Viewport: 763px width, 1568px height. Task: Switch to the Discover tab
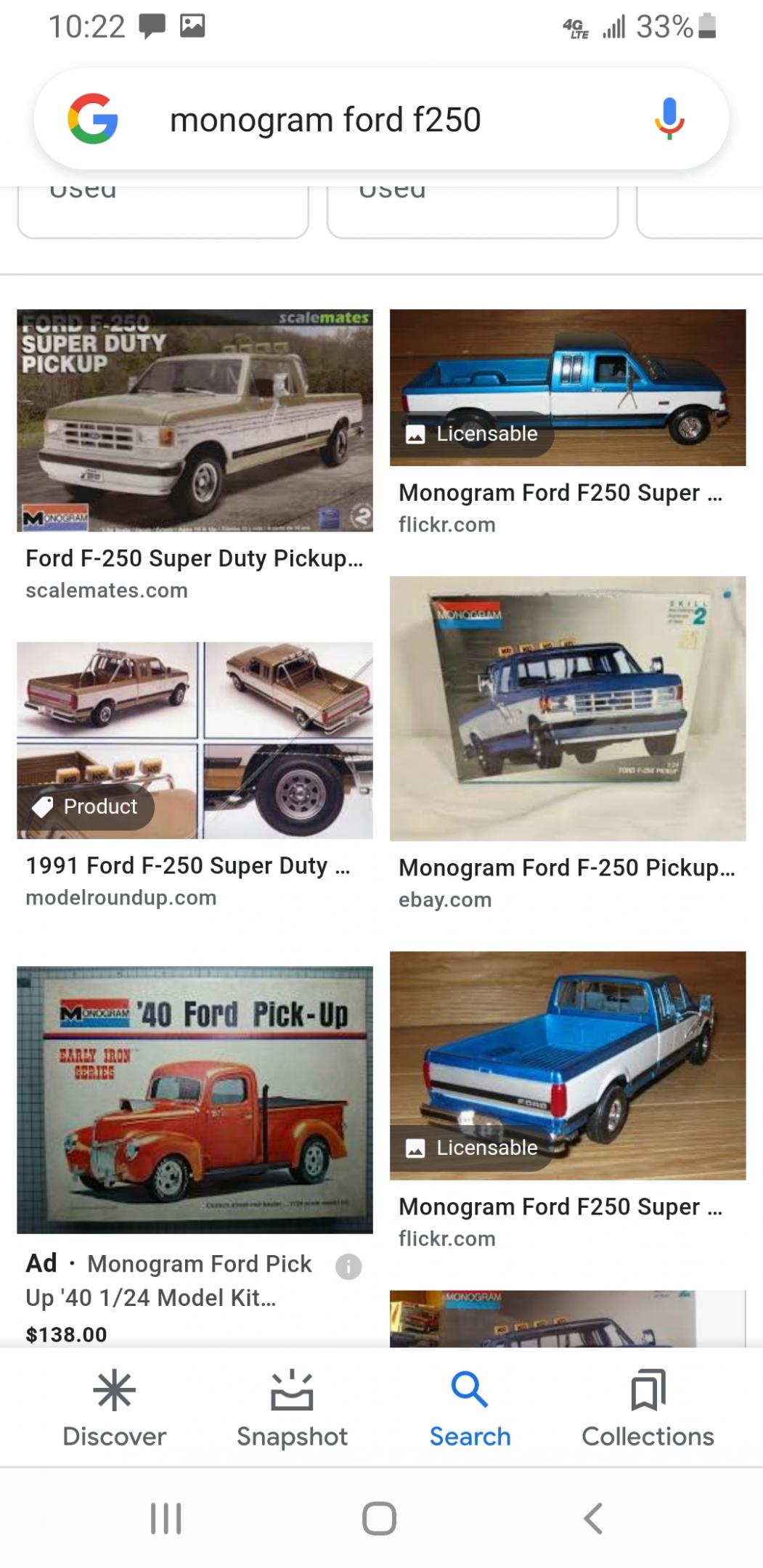[114, 1408]
